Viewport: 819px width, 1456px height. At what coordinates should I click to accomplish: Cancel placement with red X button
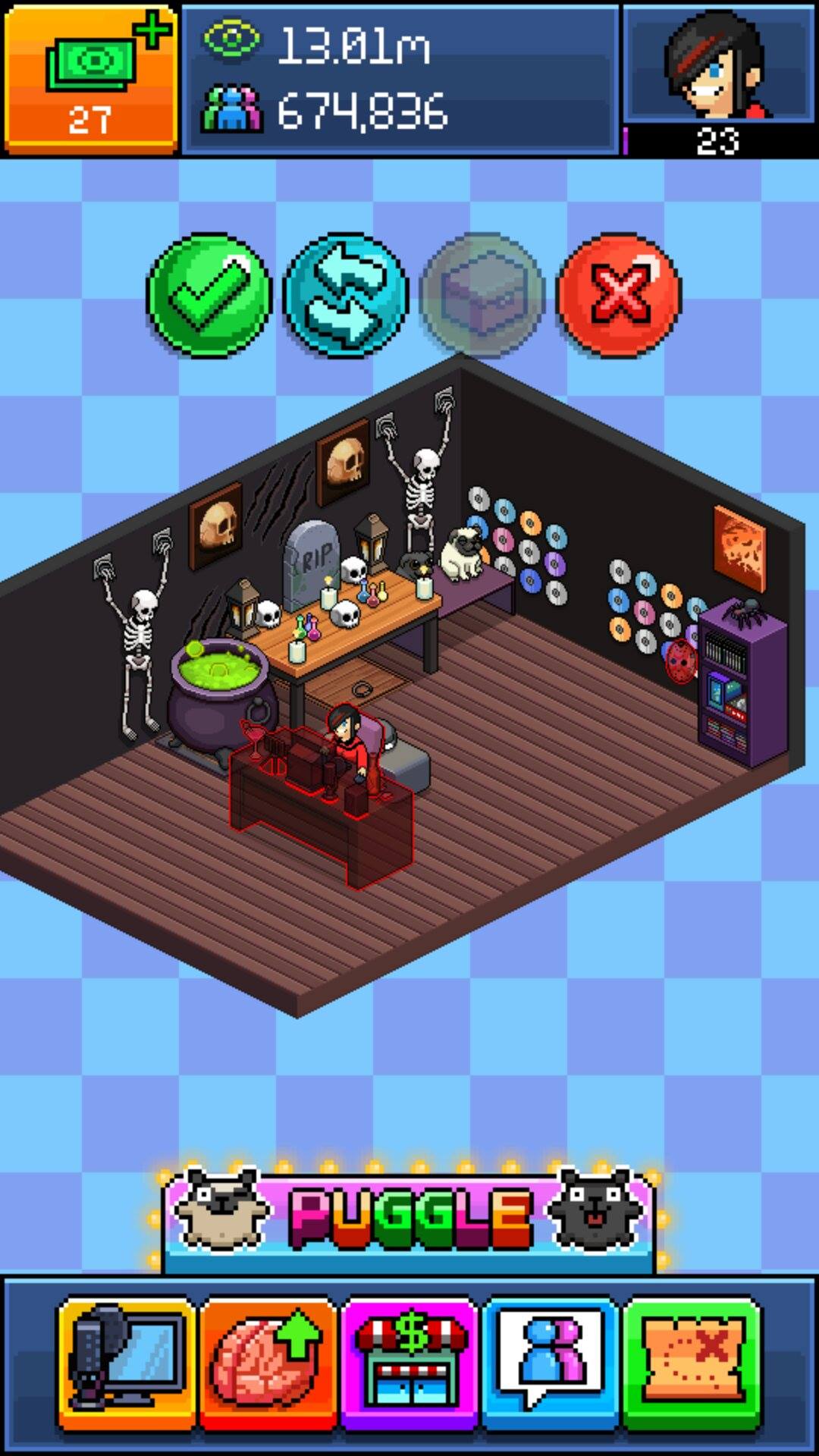(619, 295)
